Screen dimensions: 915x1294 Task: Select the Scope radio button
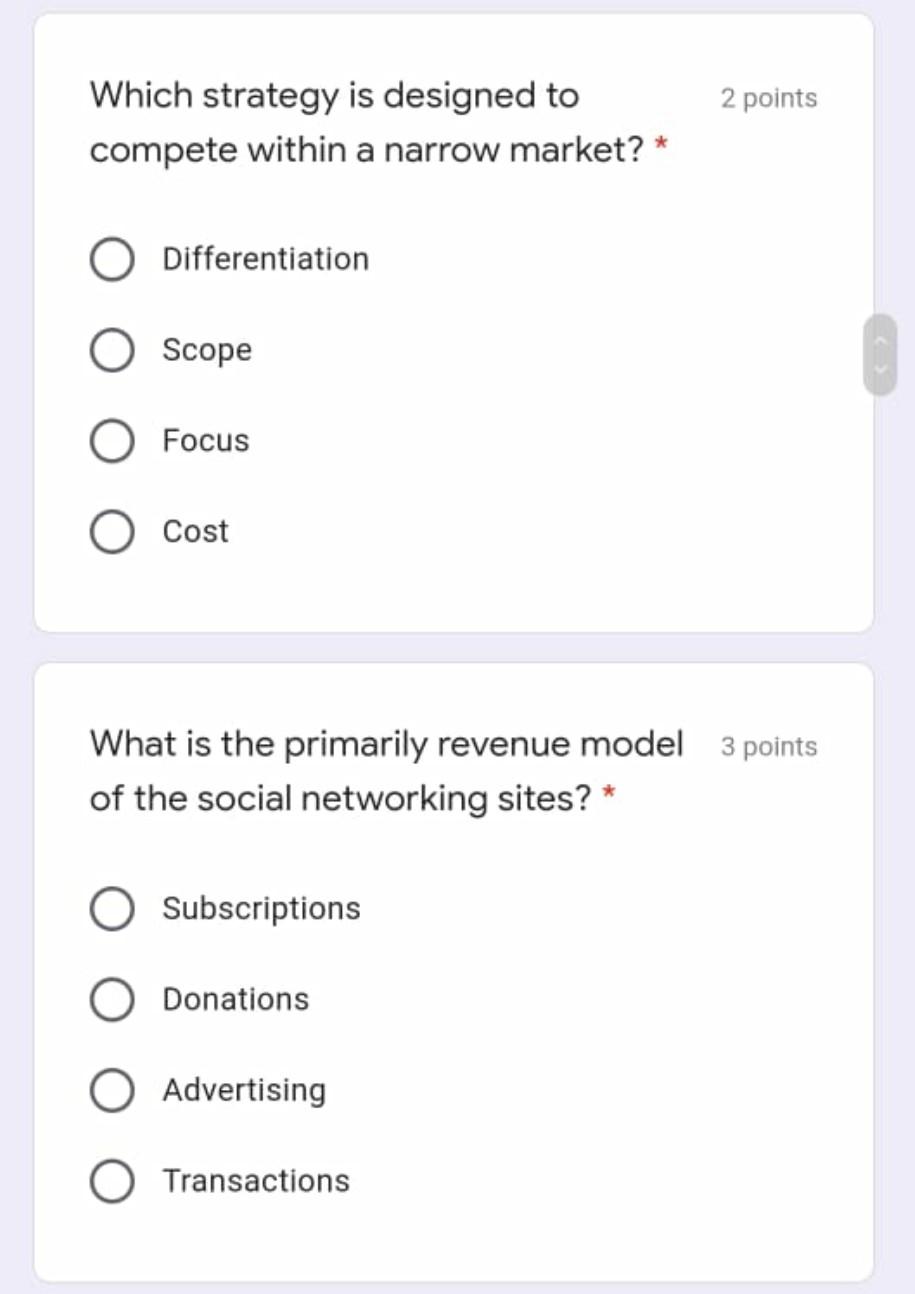(x=112, y=350)
